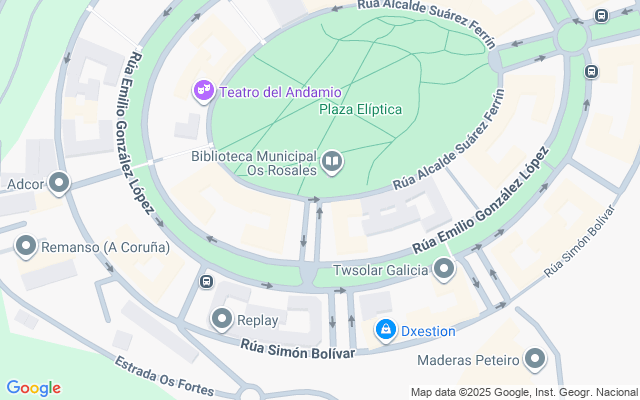This screenshot has height=400, width=640.
Task: Open the Twsolar Galicia pin
Action: coord(444,269)
